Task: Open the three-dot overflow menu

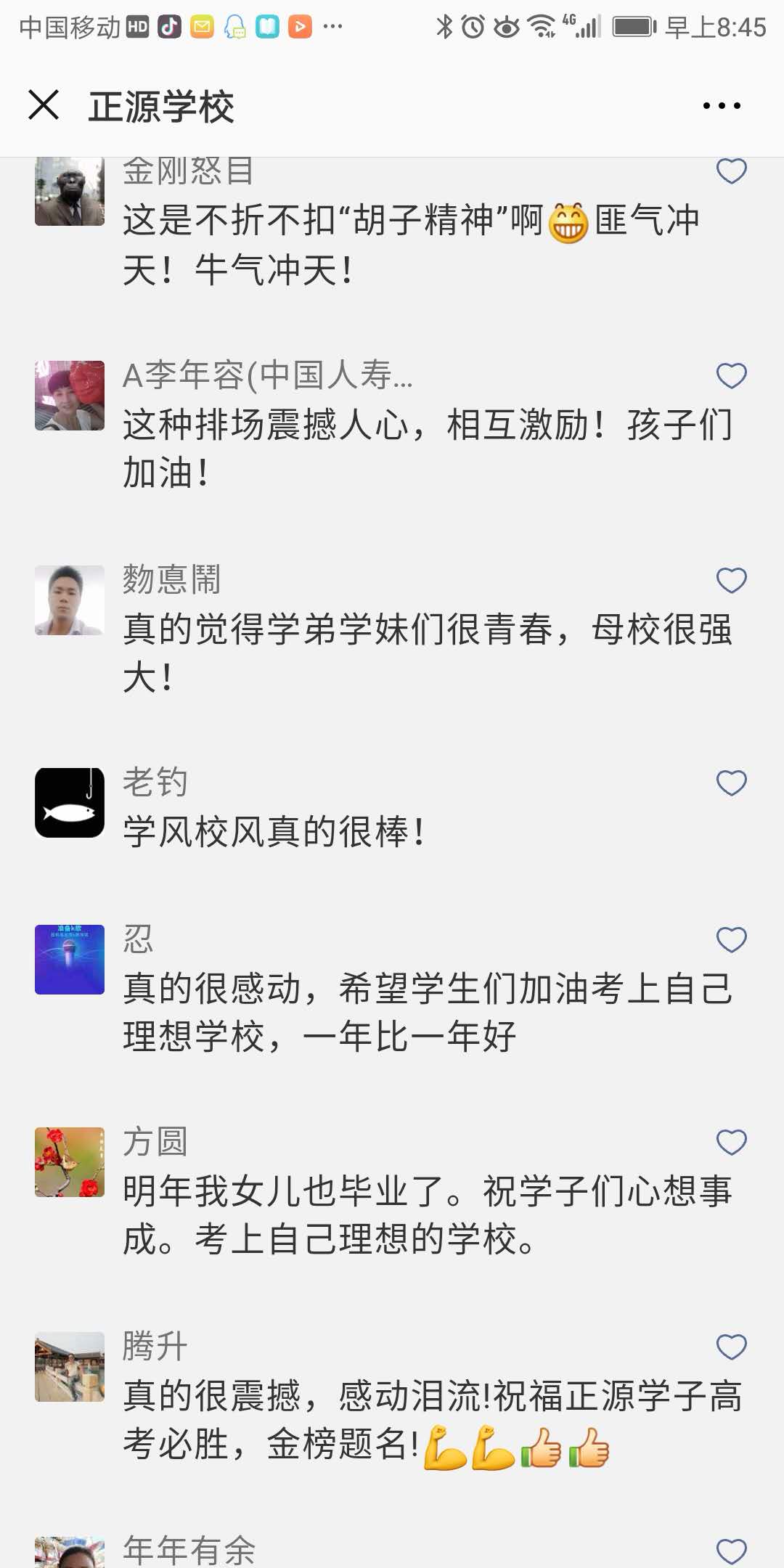Action: point(722,106)
